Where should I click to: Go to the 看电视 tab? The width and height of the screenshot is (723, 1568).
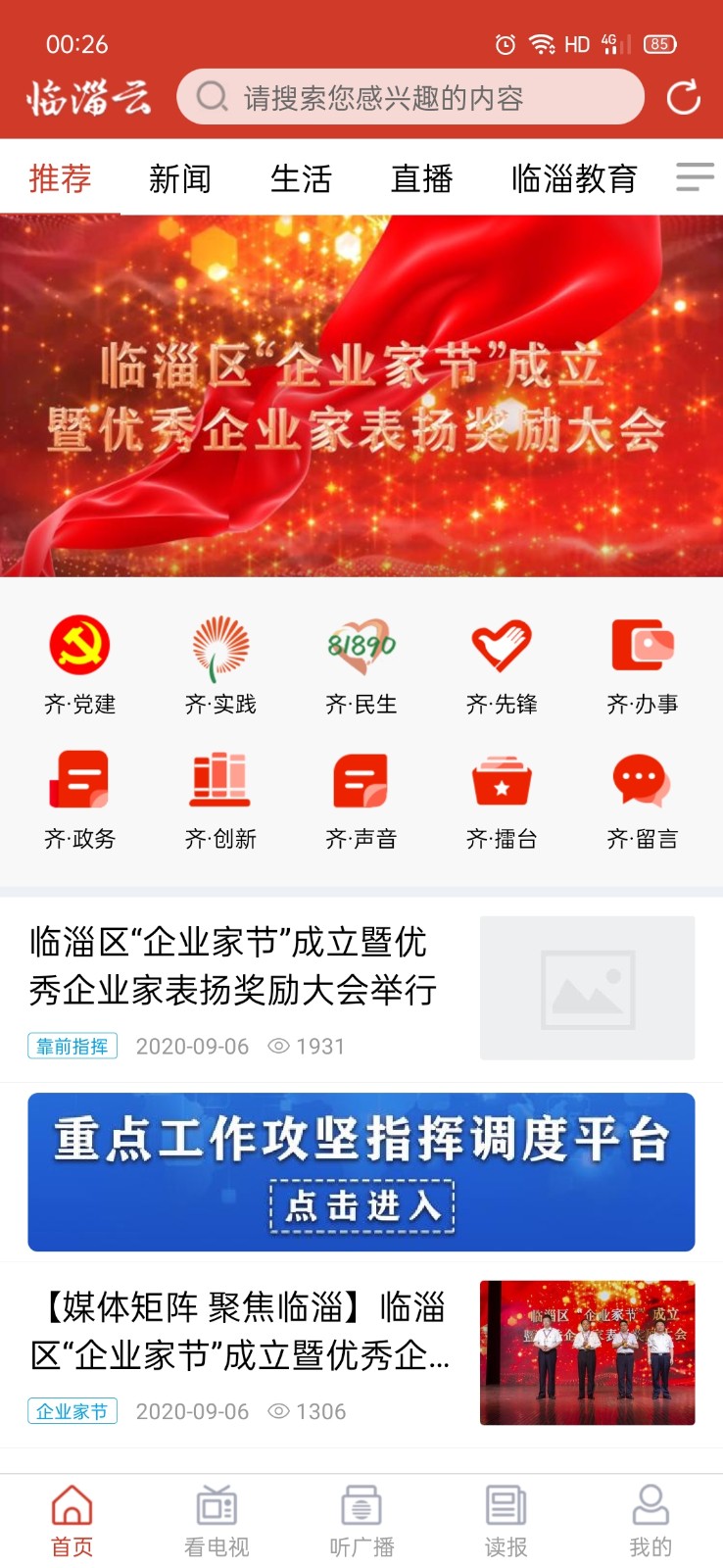[217, 1520]
